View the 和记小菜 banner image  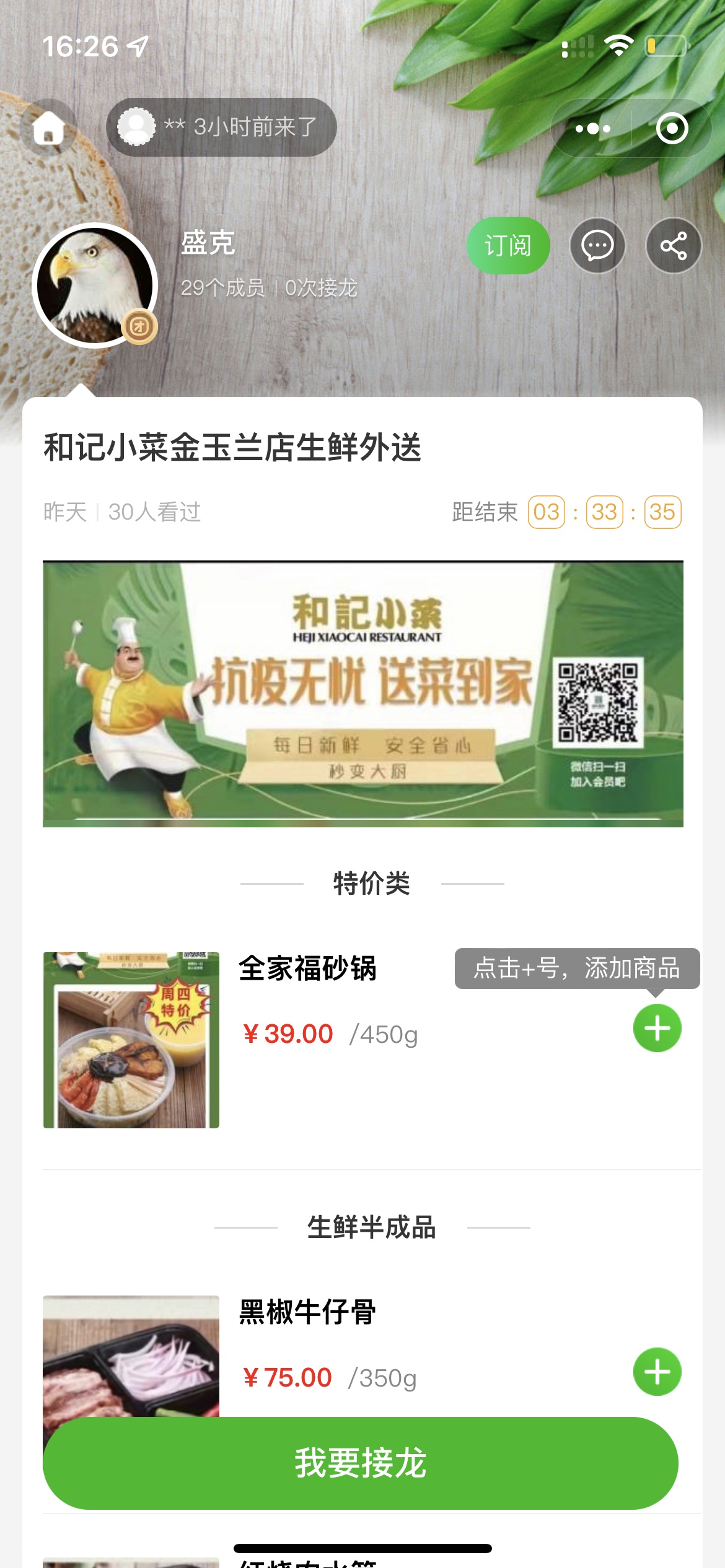[x=362, y=694]
